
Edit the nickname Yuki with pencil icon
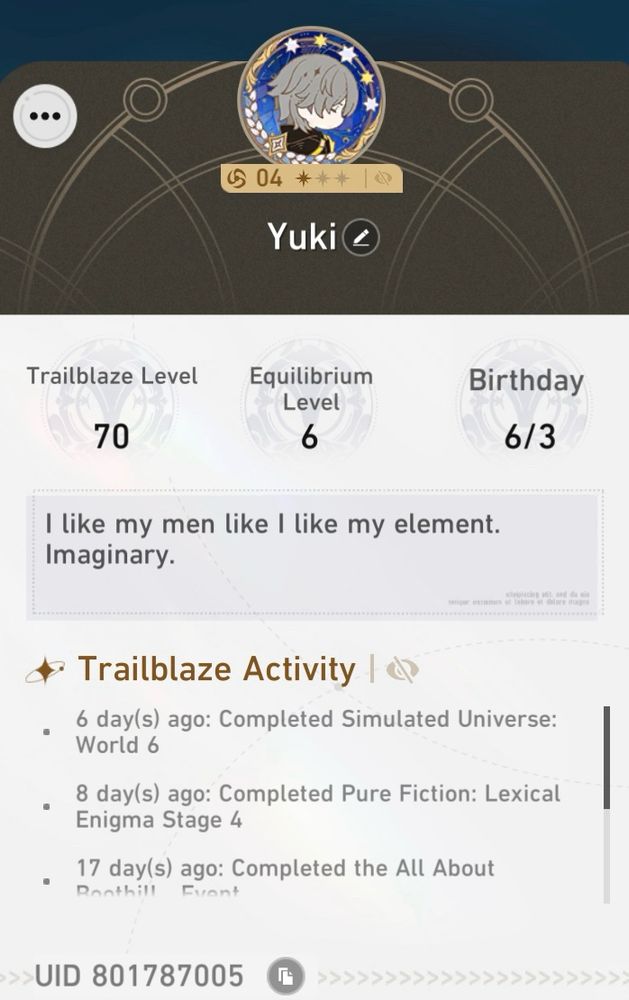(361, 238)
